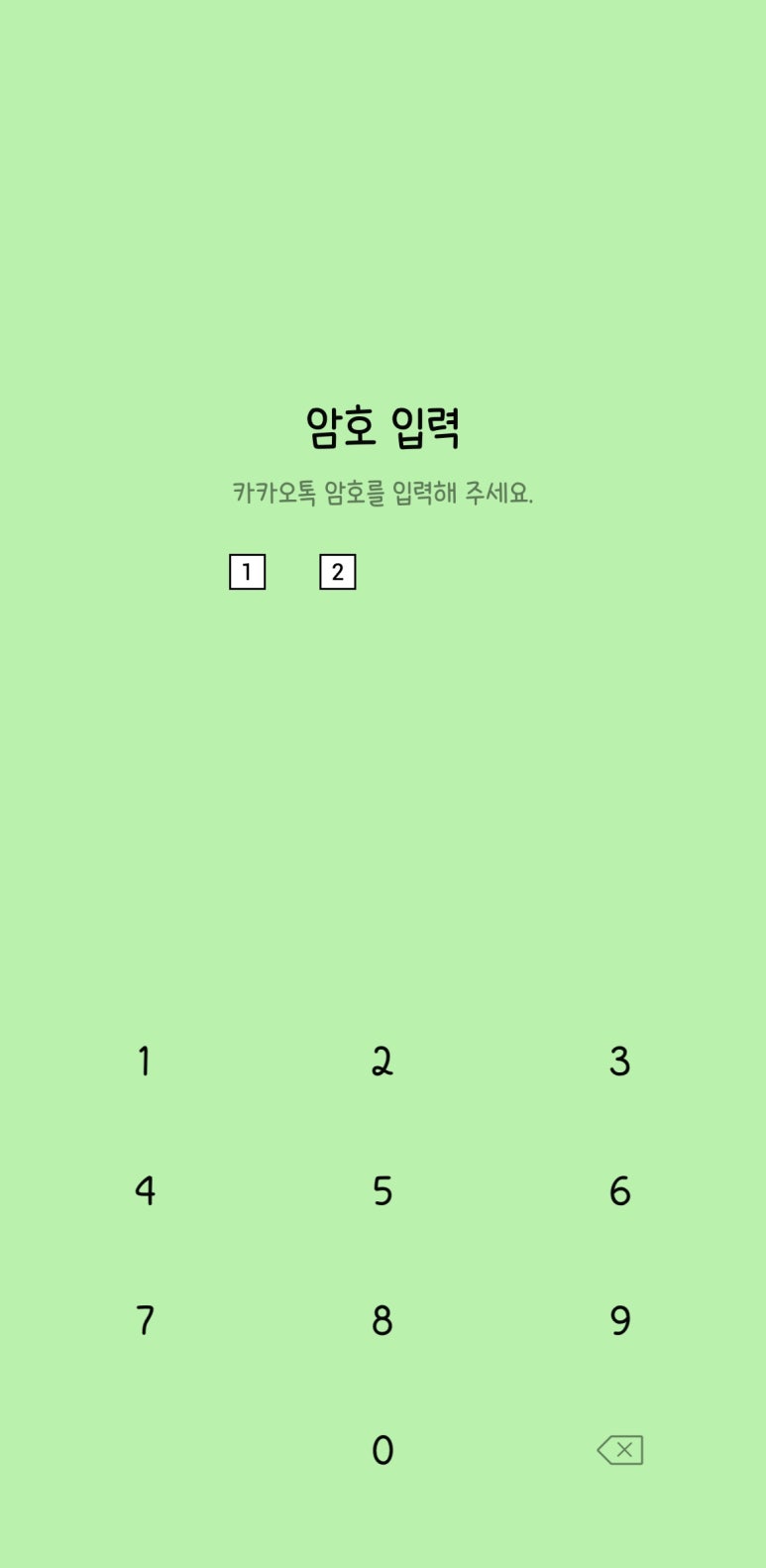
Task: Enter digit 3 on the keypad
Action: (619, 1061)
